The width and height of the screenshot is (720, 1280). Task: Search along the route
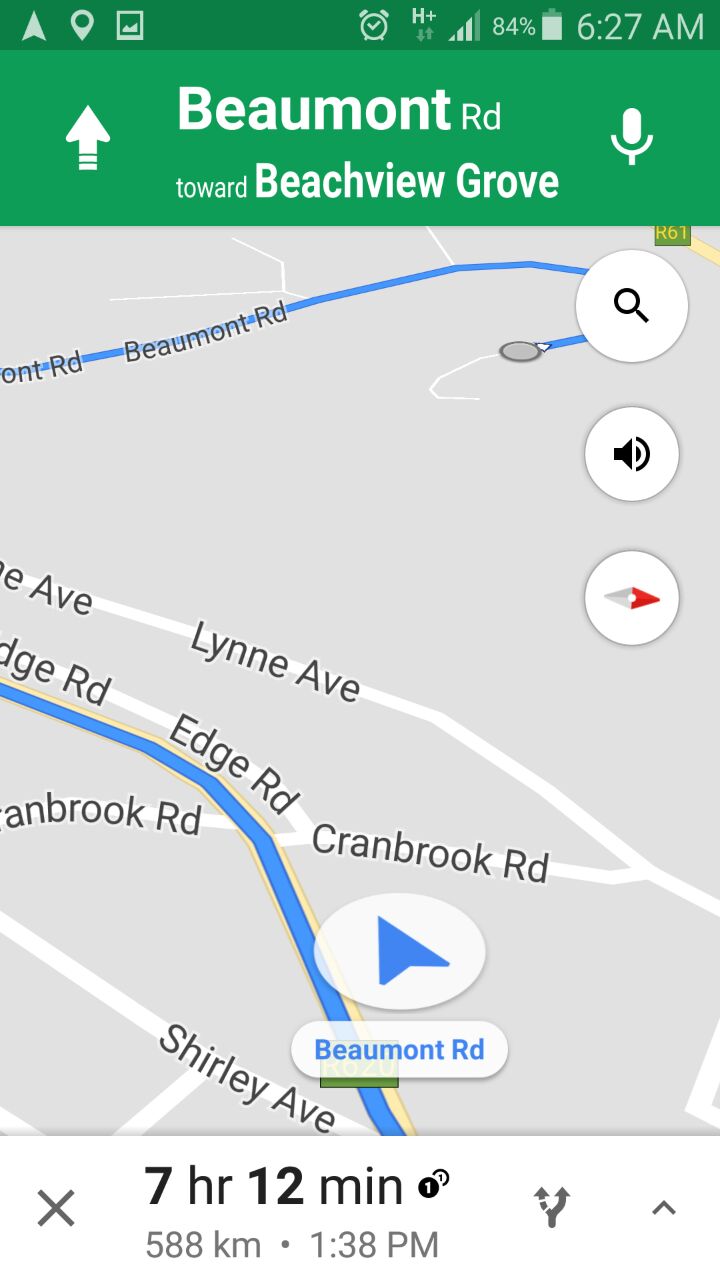(x=632, y=306)
